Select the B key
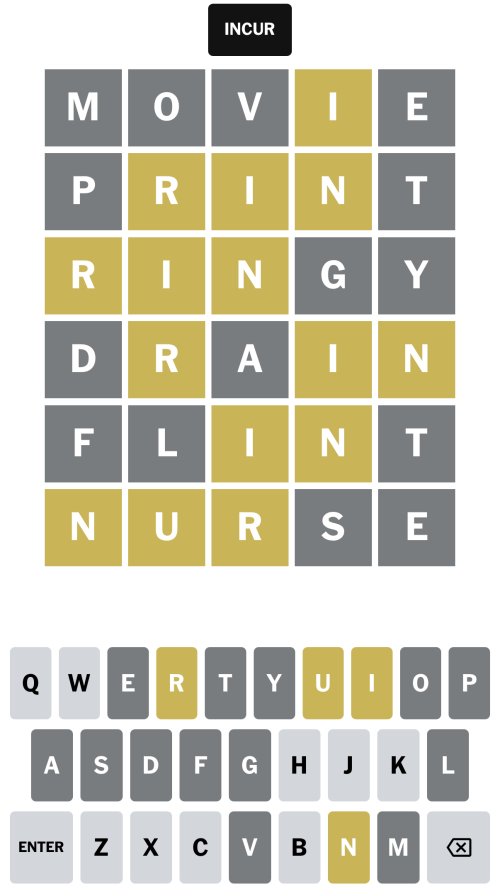The image size is (500, 896). click(299, 847)
